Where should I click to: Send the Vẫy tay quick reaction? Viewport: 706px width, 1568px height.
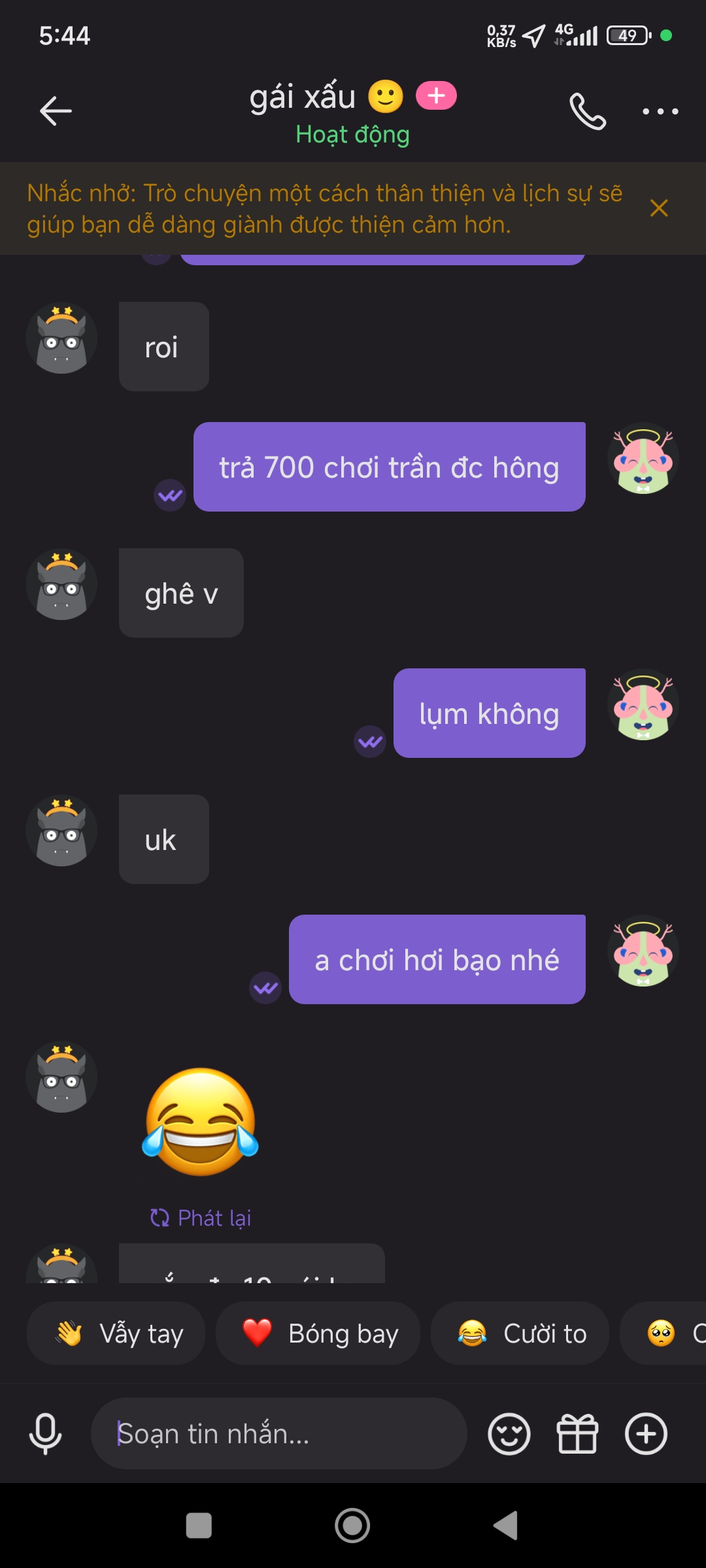(116, 1333)
